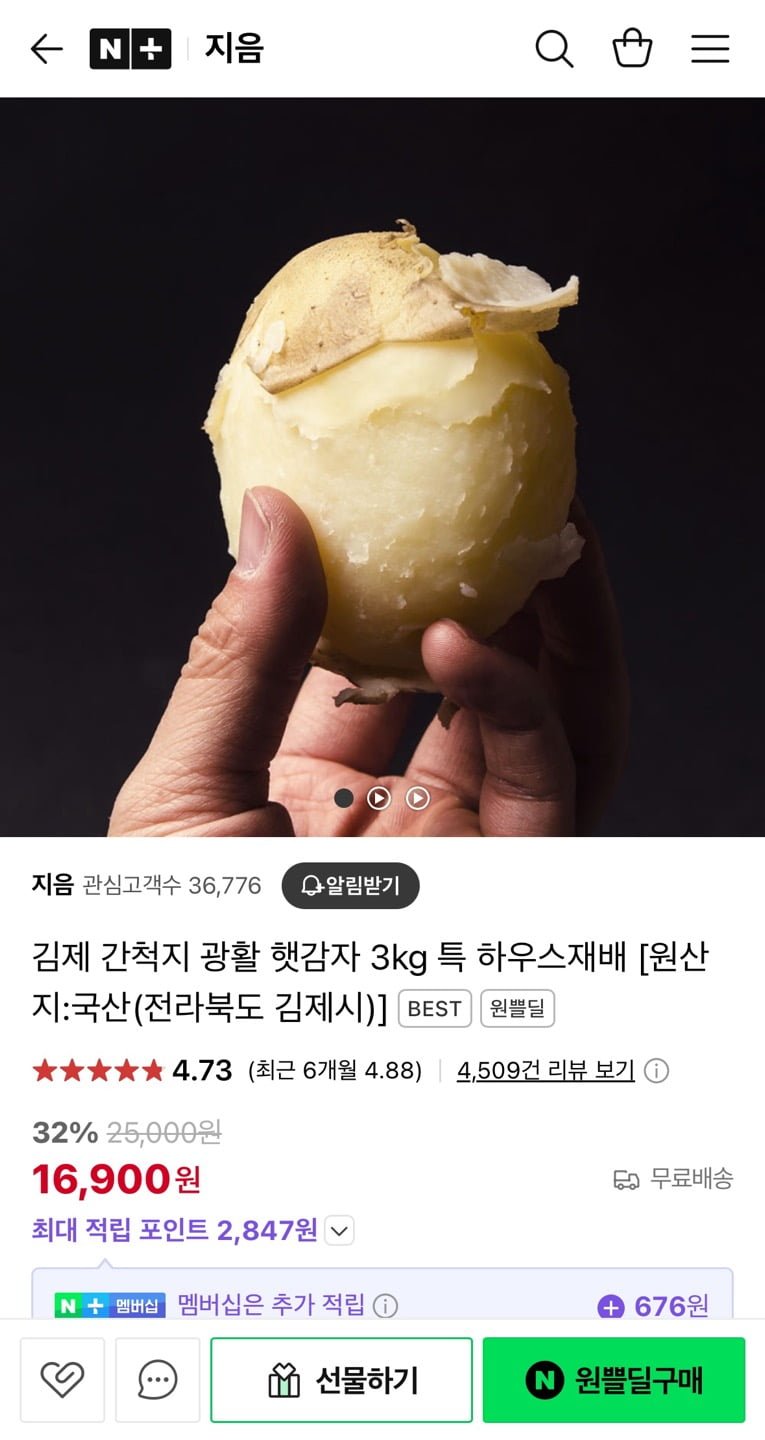The image size is (765, 1440).
Task: Open the shopping basket
Action: [632, 49]
